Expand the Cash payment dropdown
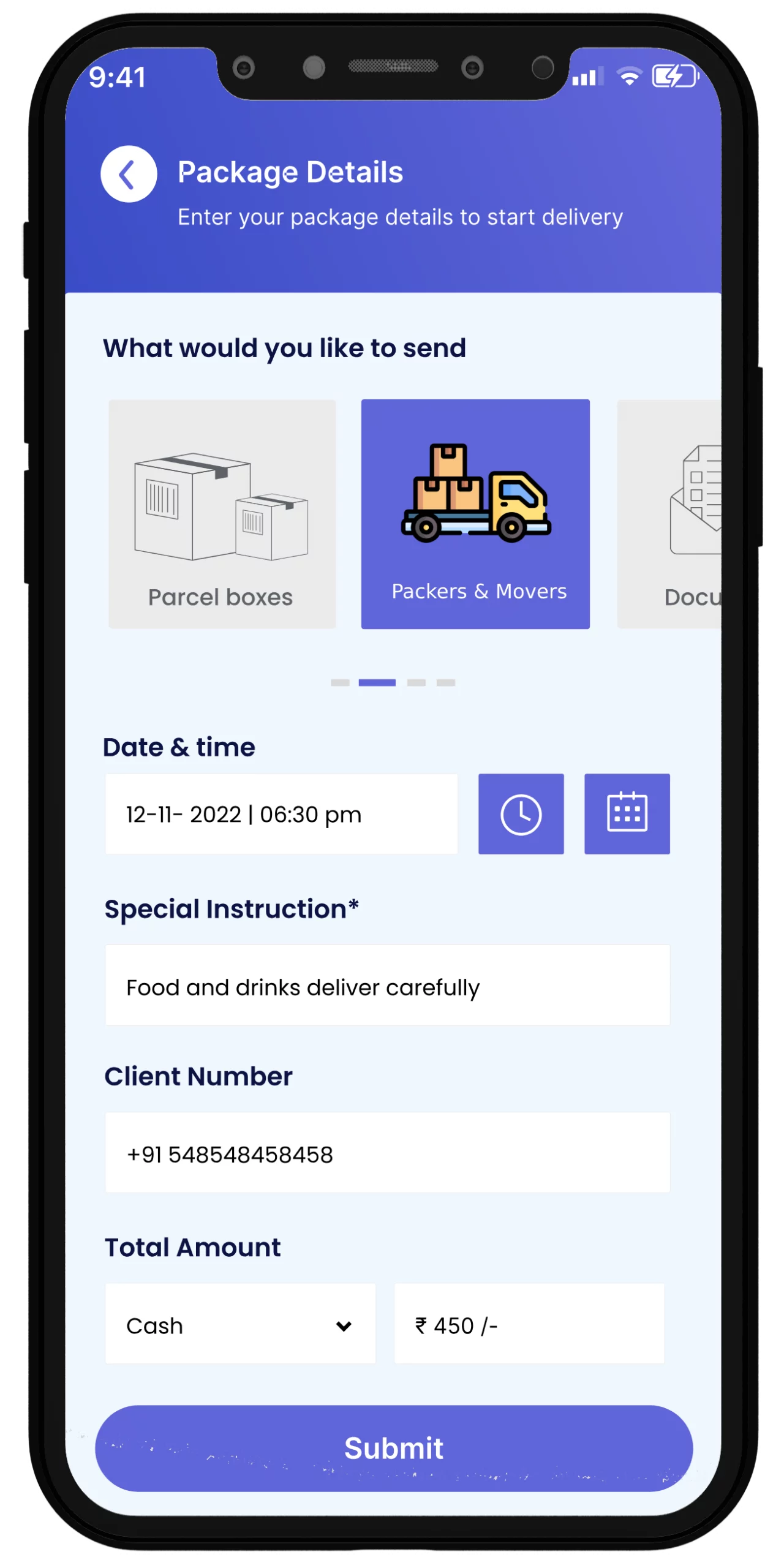 click(x=240, y=1324)
